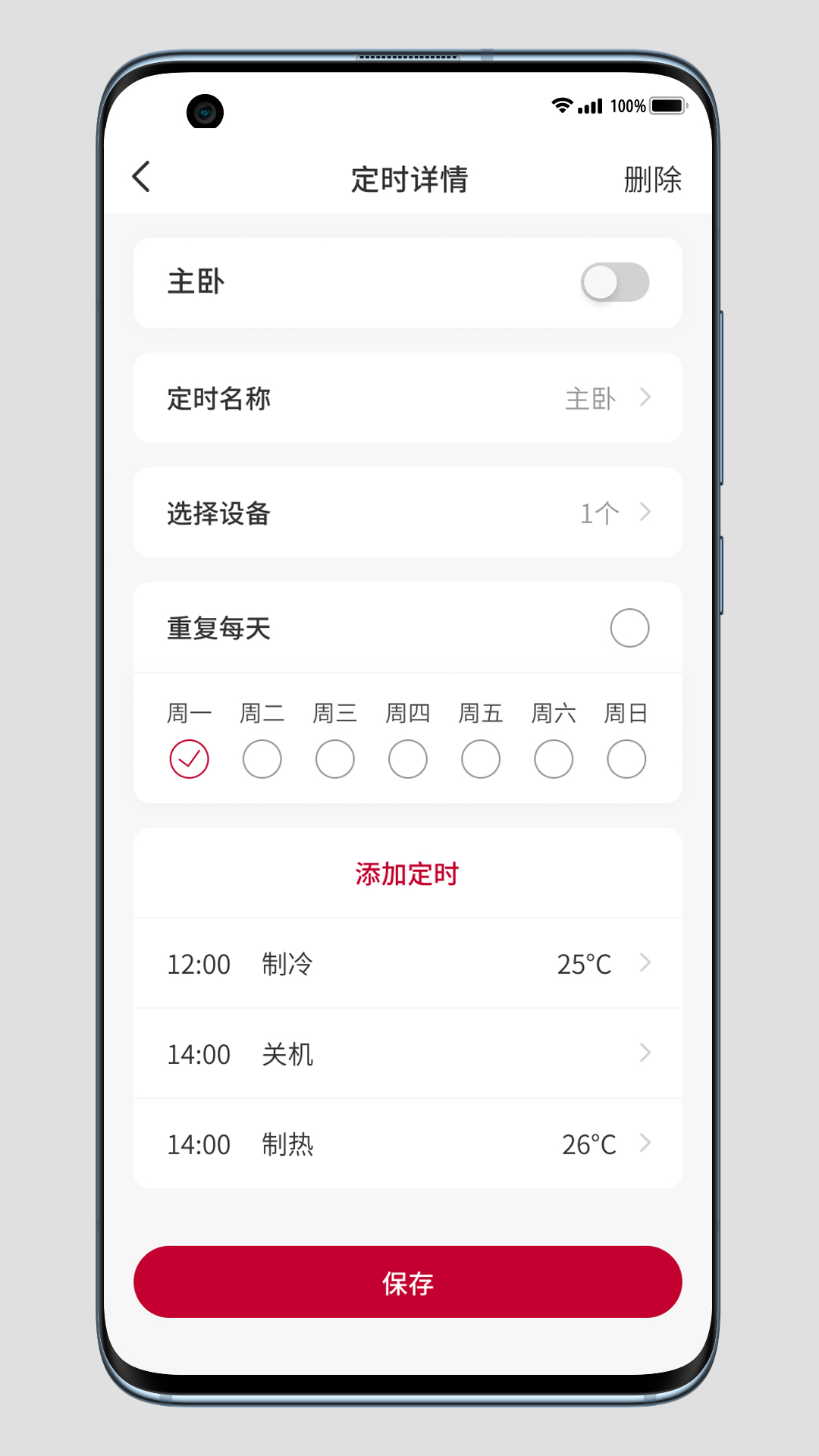
Task: Open the 14:00 关机 timer details
Action: [407, 1054]
